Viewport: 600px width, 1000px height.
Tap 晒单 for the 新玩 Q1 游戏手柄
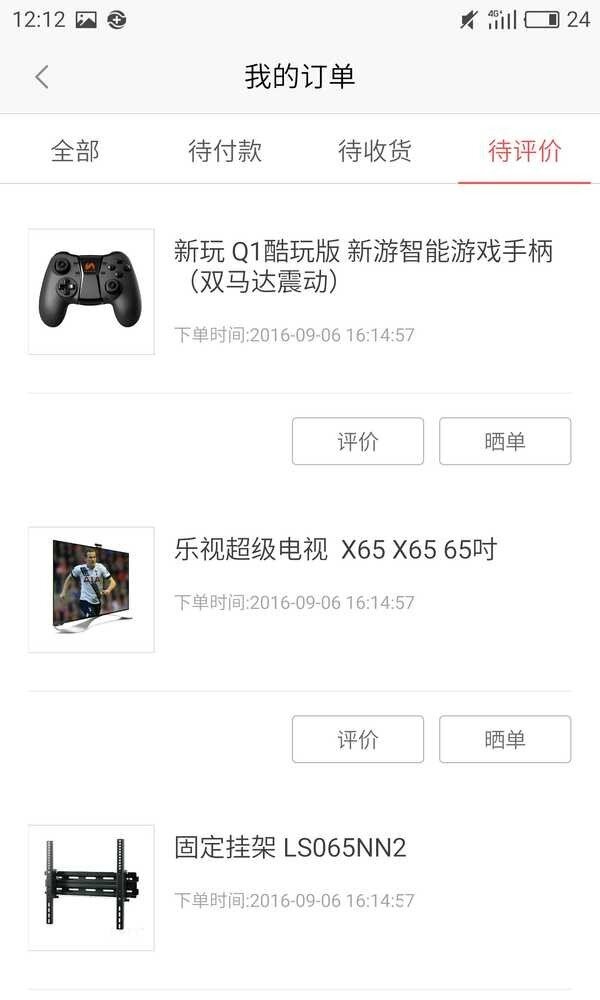pyautogui.click(x=505, y=441)
